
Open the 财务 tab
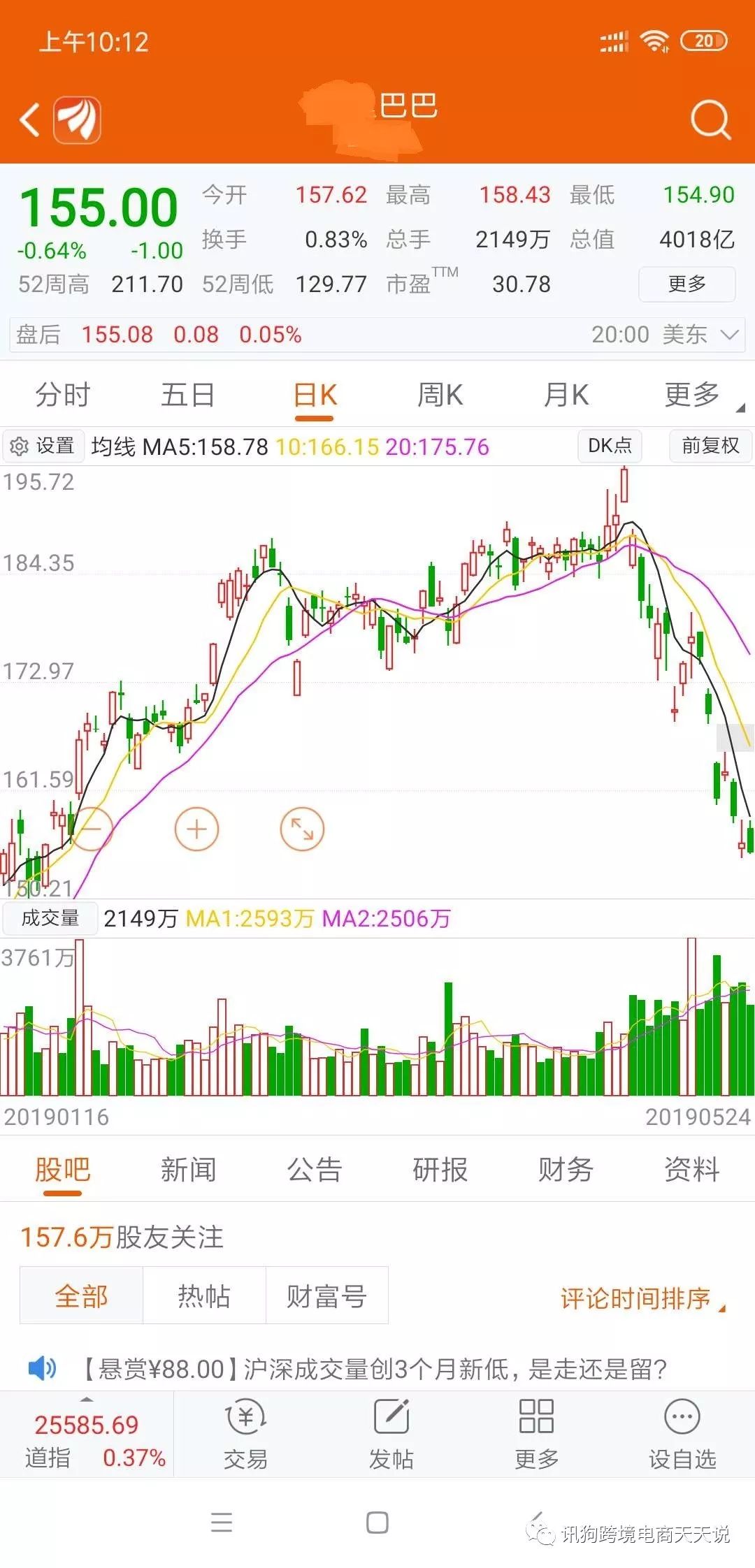(566, 1170)
